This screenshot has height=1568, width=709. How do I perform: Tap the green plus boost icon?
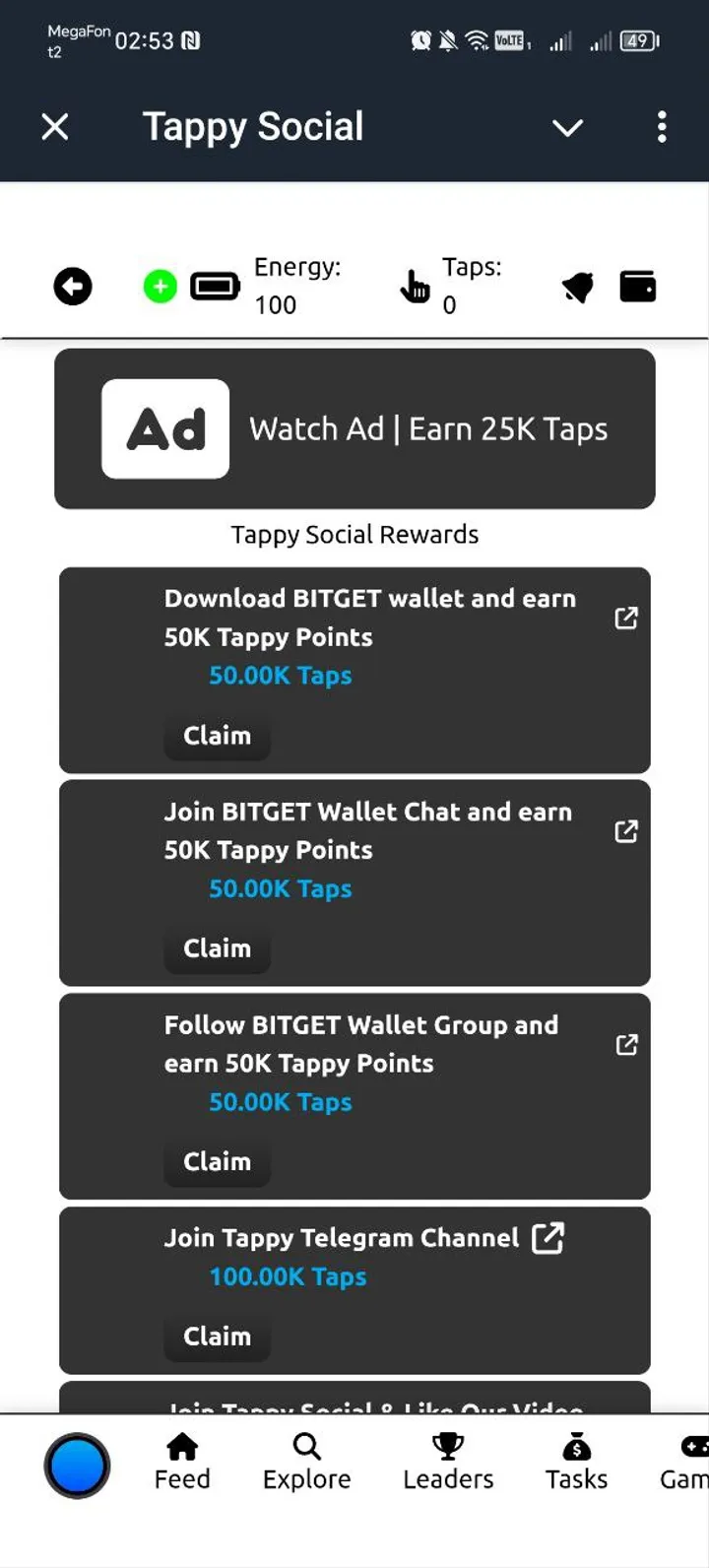coord(159,287)
